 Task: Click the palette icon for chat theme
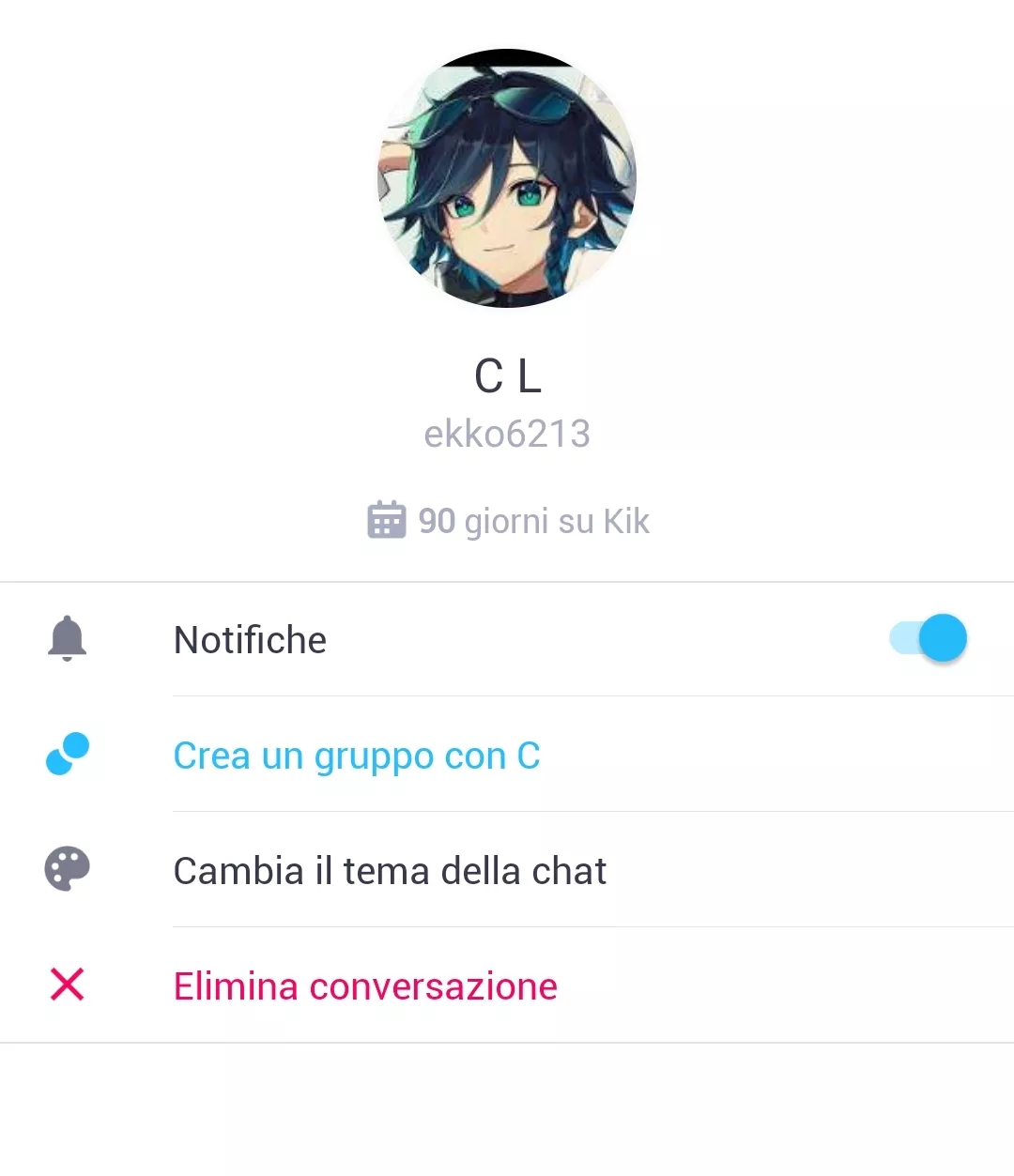66,869
